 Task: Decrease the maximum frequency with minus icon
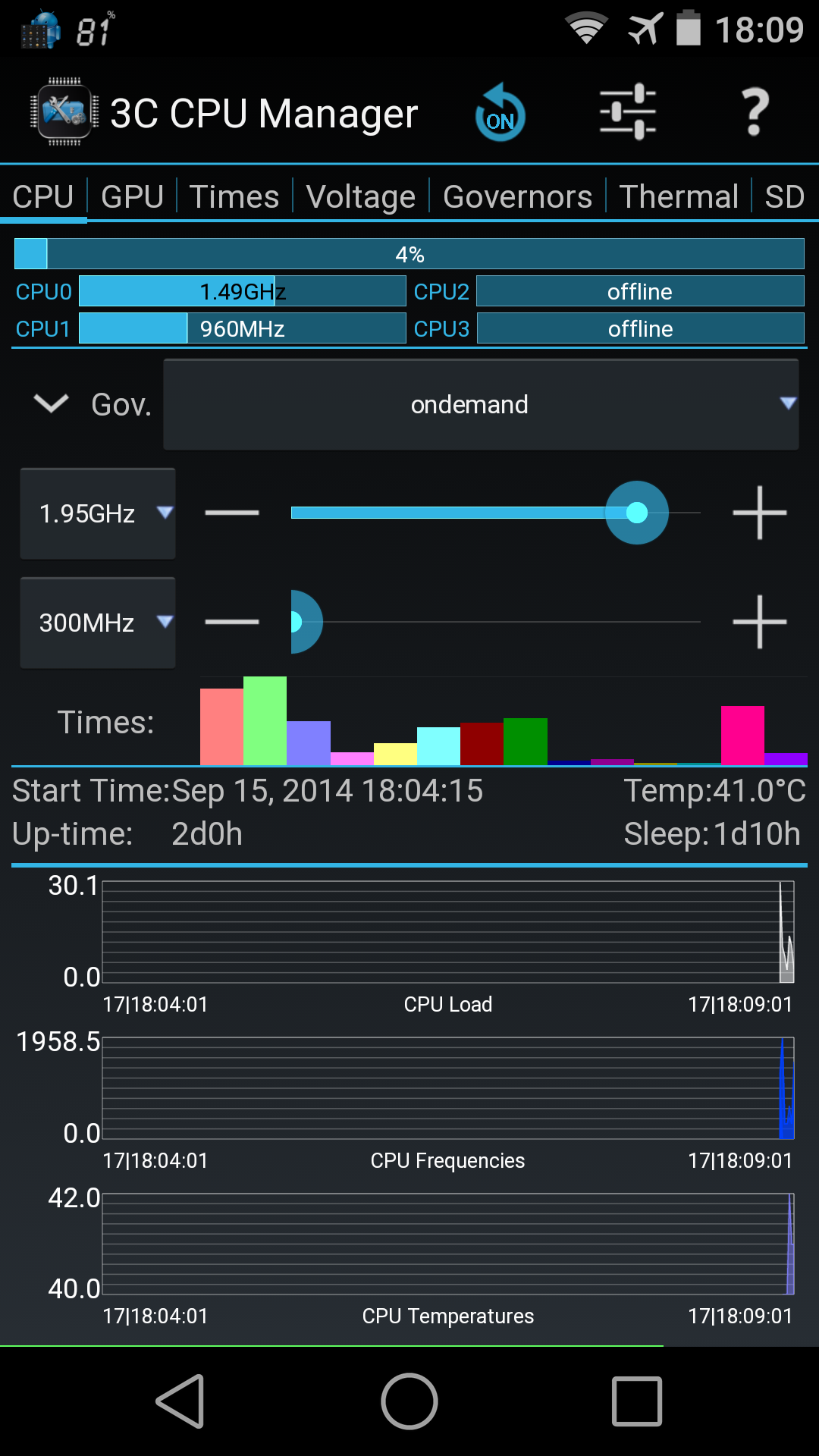[233, 513]
